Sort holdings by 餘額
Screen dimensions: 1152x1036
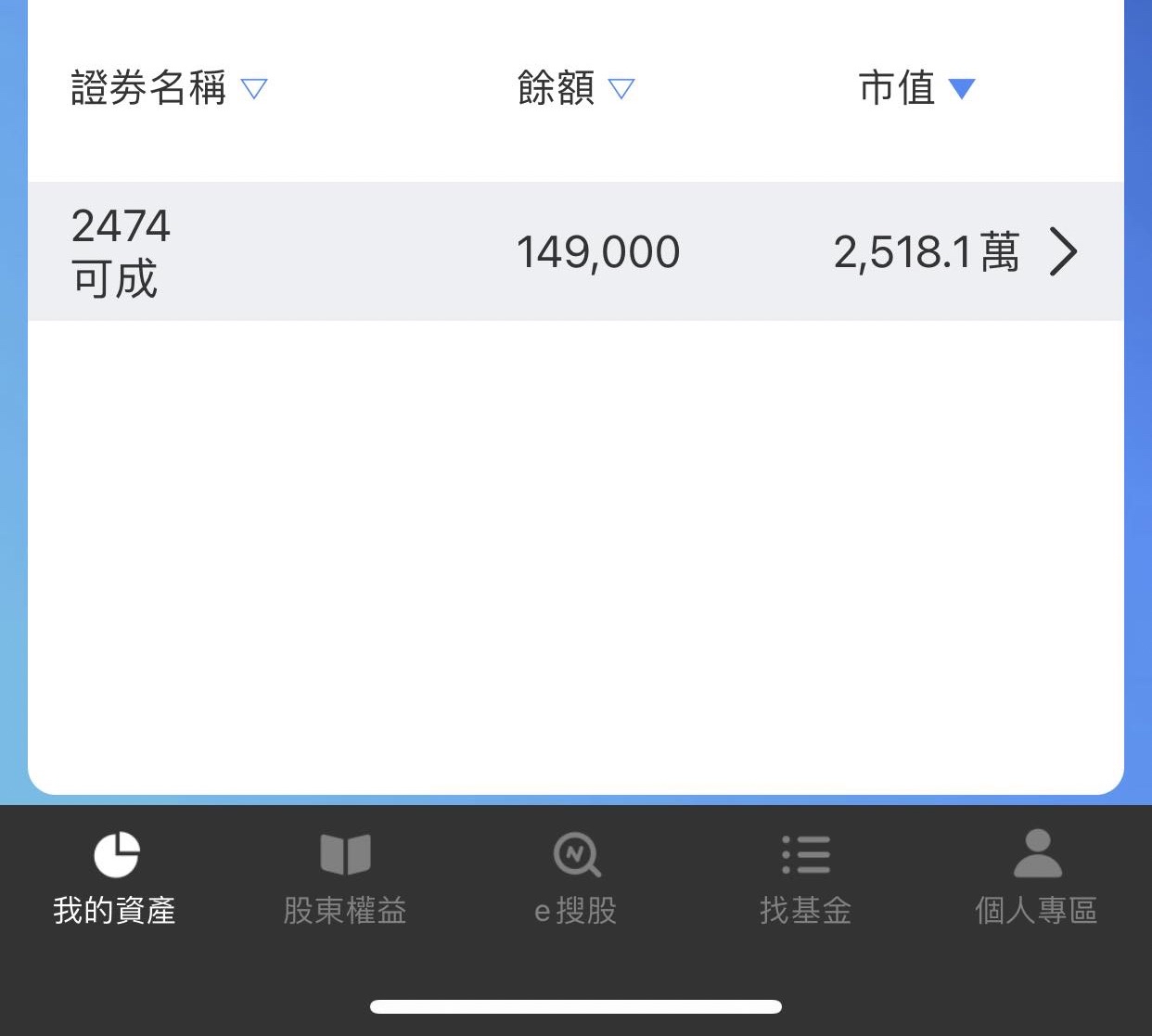(575, 89)
